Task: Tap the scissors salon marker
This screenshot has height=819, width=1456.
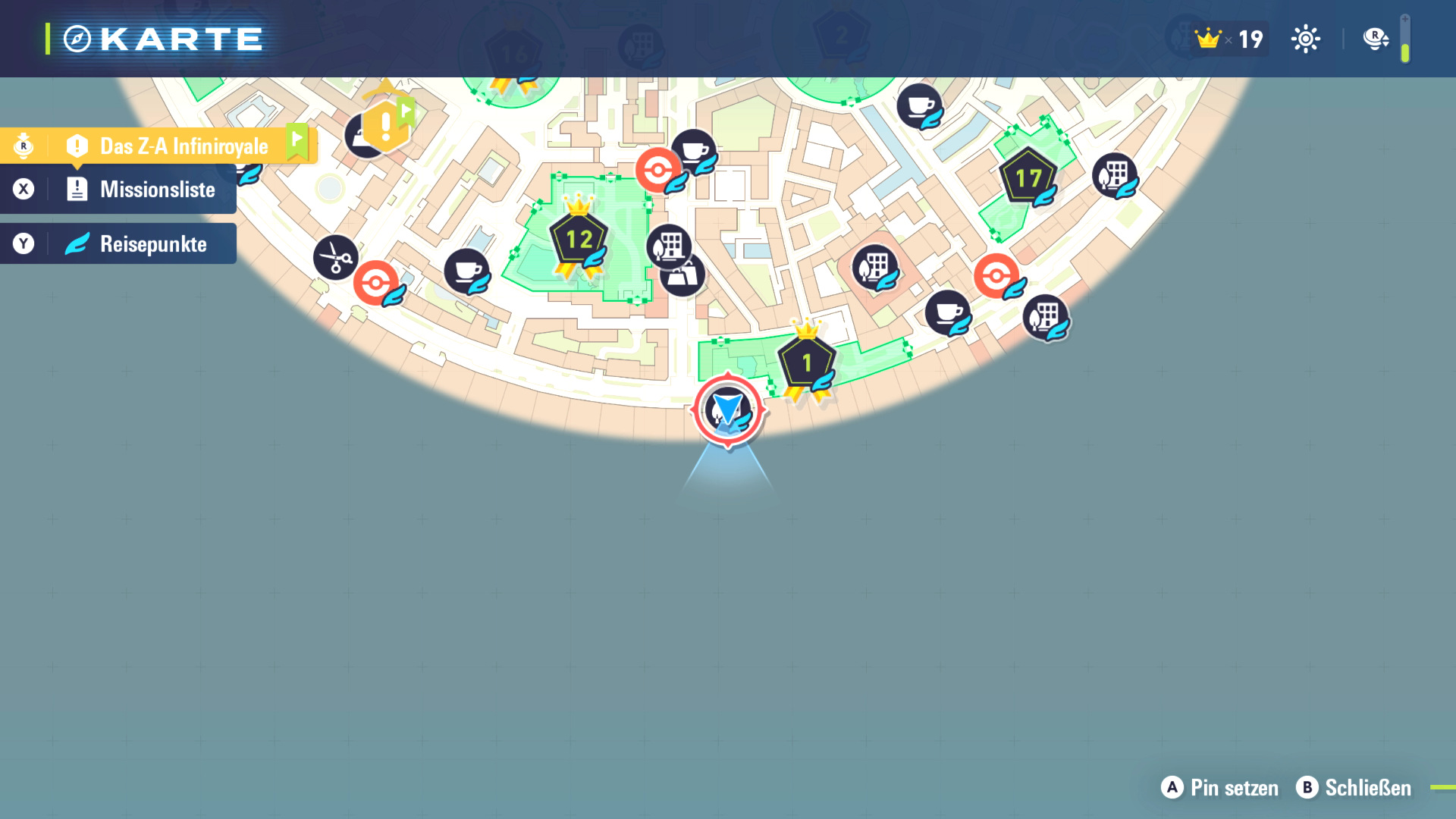Action: (335, 258)
